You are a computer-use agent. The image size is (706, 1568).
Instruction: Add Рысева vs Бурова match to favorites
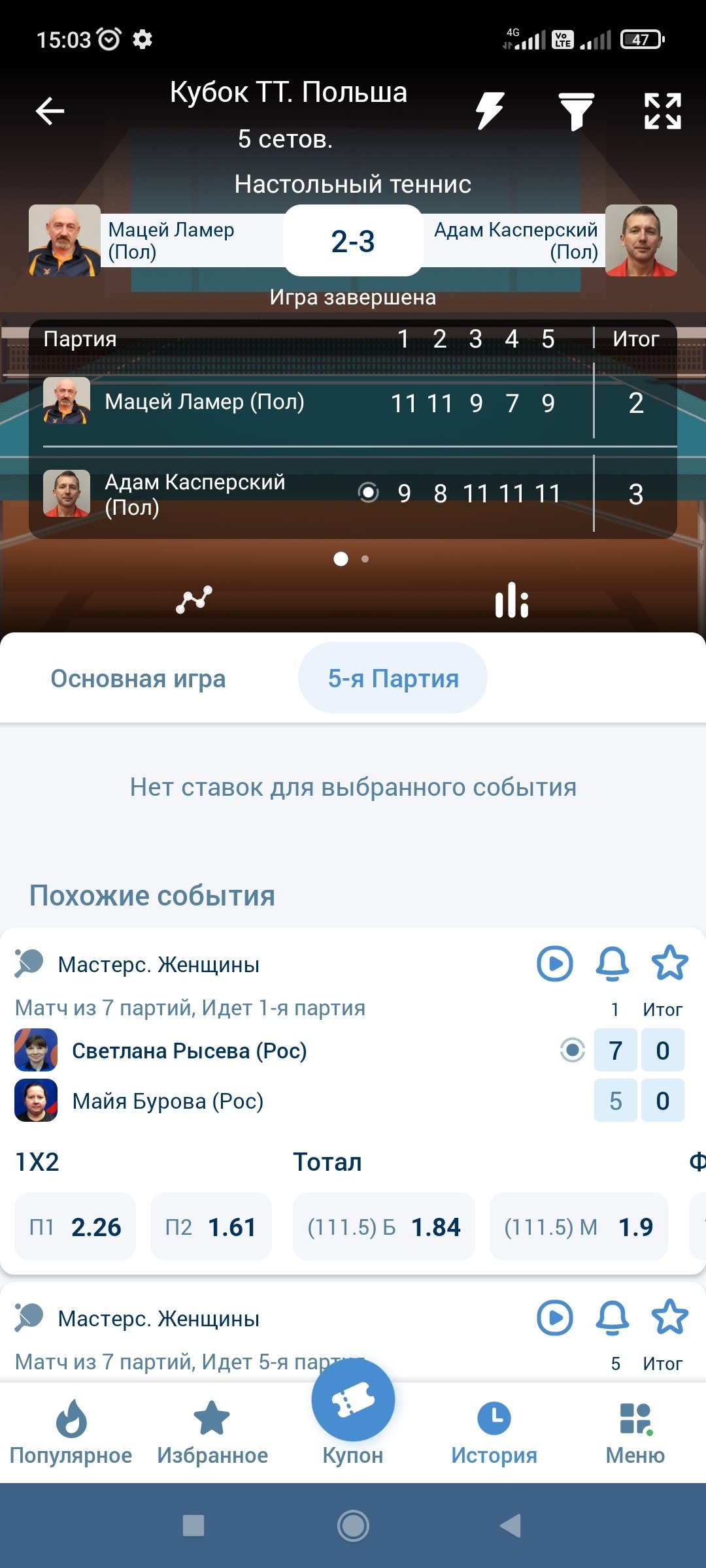pyautogui.click(x=669, y=964)
